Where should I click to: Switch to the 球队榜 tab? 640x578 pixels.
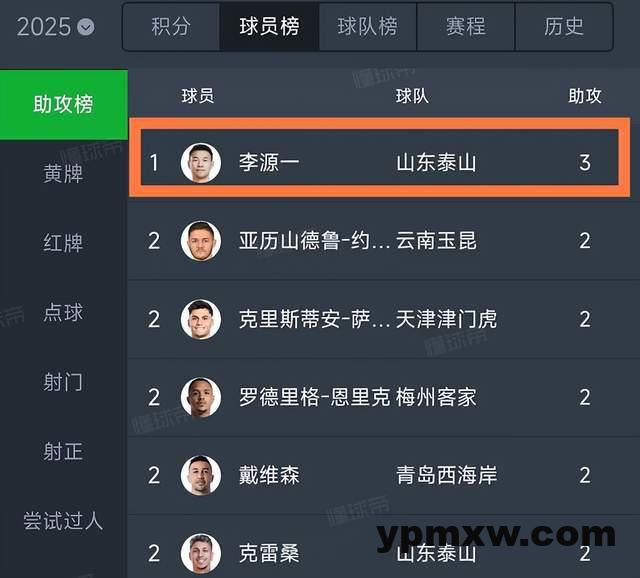[x=367, y=26]
